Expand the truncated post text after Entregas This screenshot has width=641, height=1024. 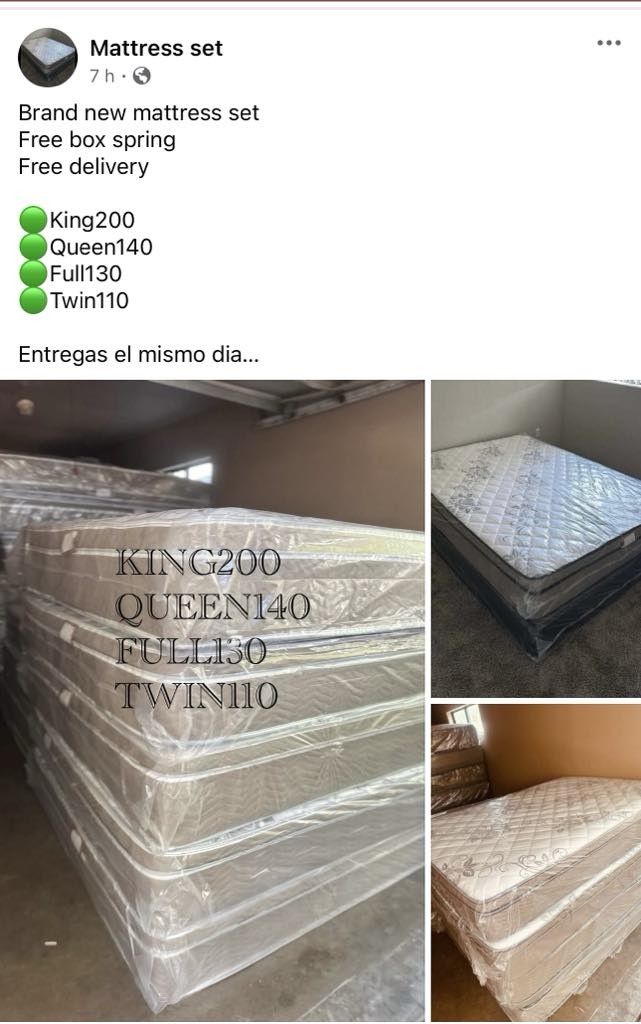(248, 354)
